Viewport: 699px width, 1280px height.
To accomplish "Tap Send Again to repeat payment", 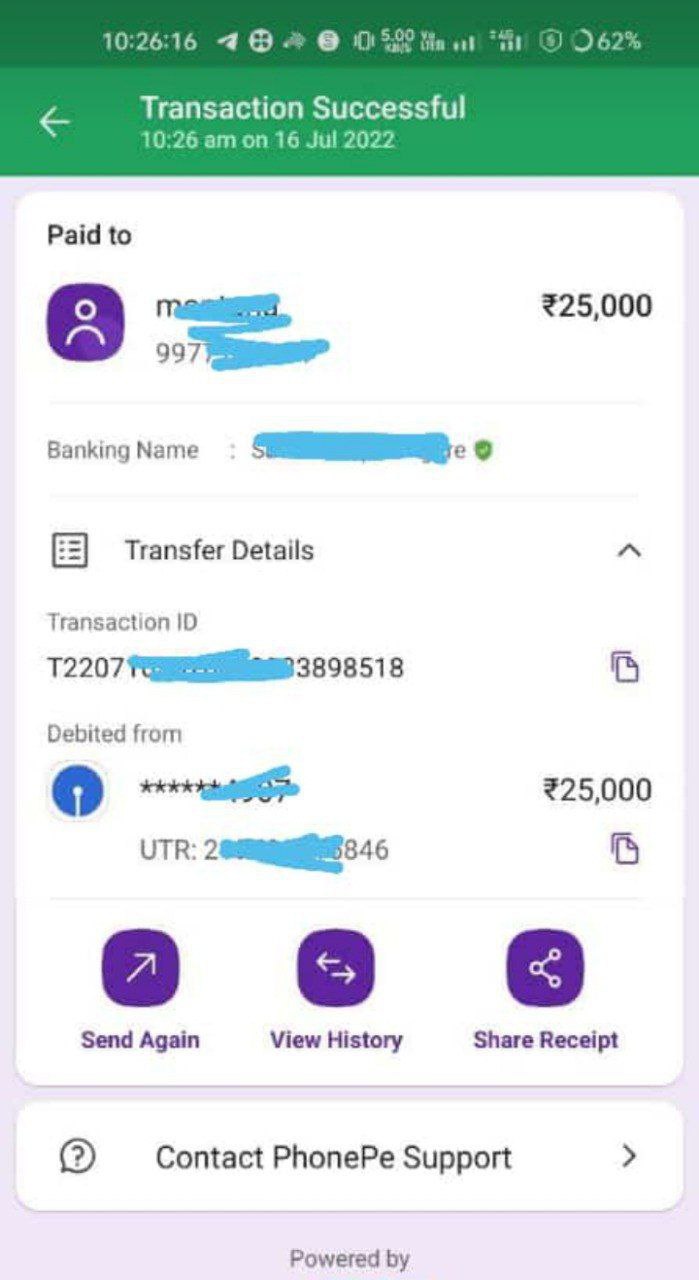I will click(140, 968).
